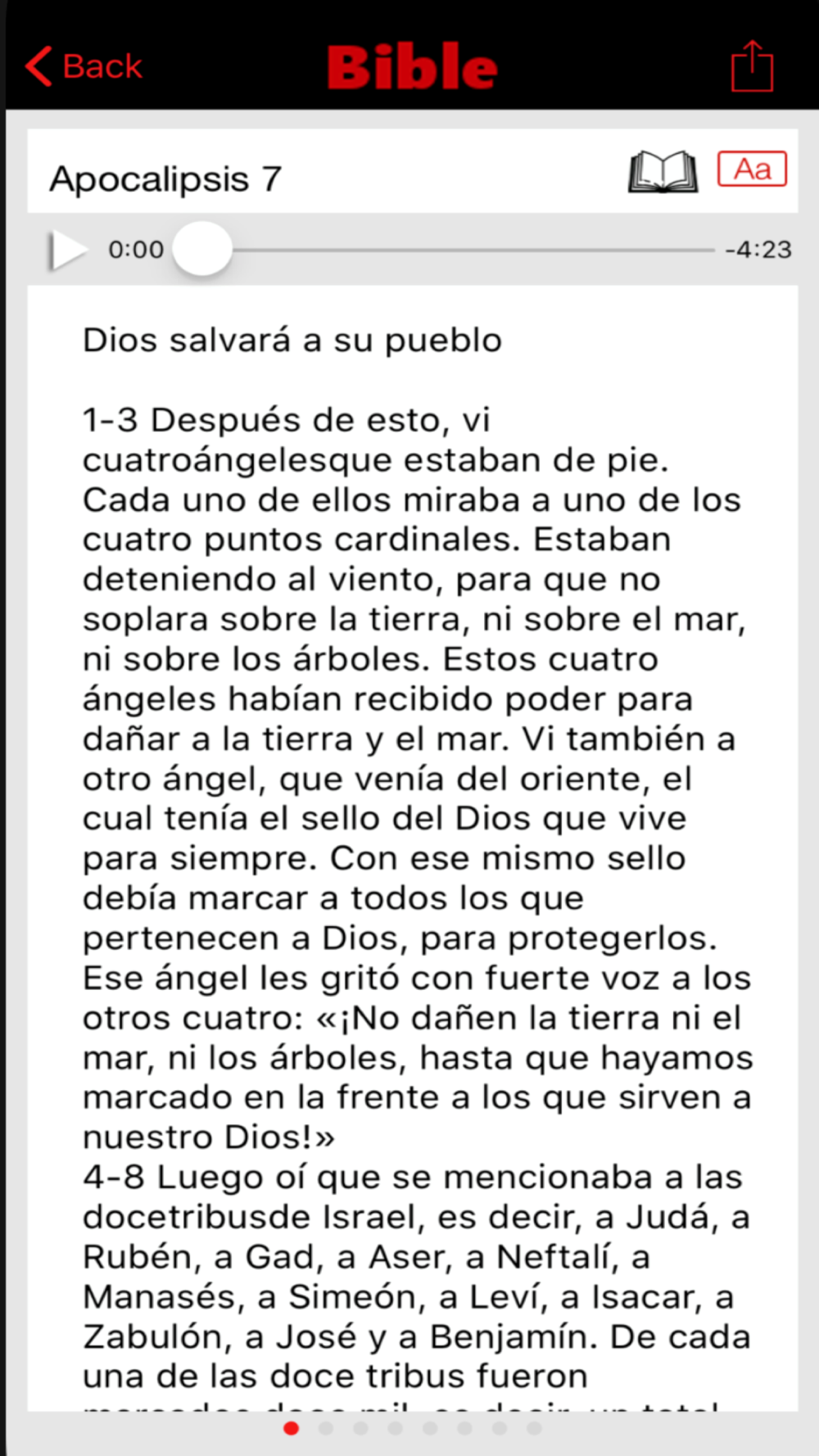The height and width of the screenshot is (1456, 819).
Task: Jump to the second page indicator dot
Action: tap(326, 1428)
